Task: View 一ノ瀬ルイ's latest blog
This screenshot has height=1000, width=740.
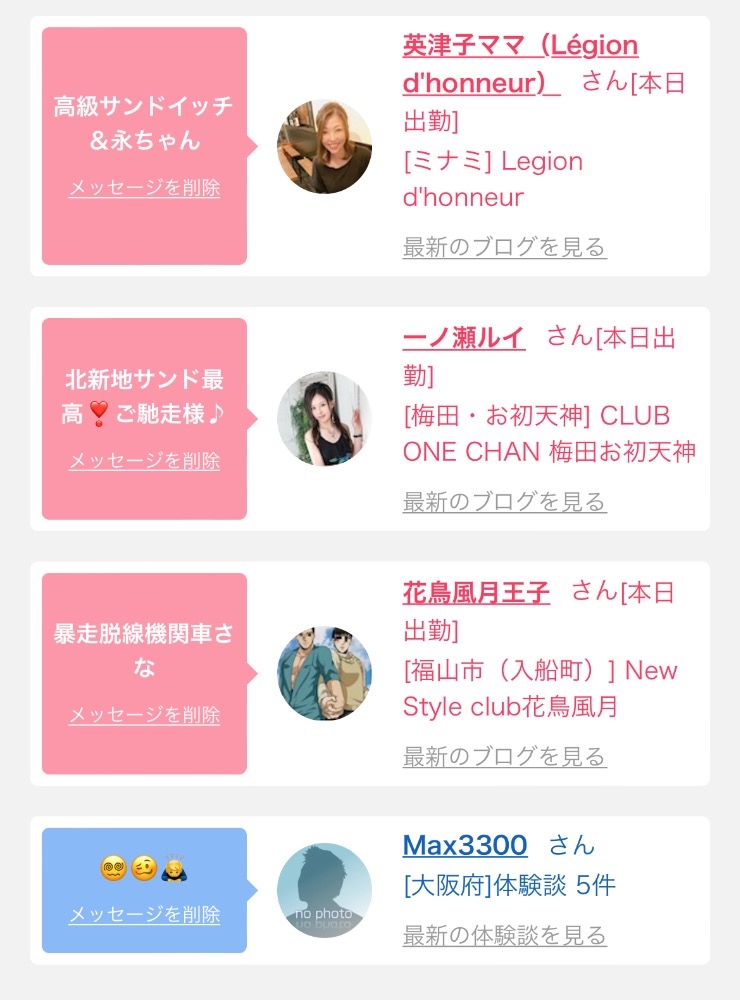Action: pos(505,502)
